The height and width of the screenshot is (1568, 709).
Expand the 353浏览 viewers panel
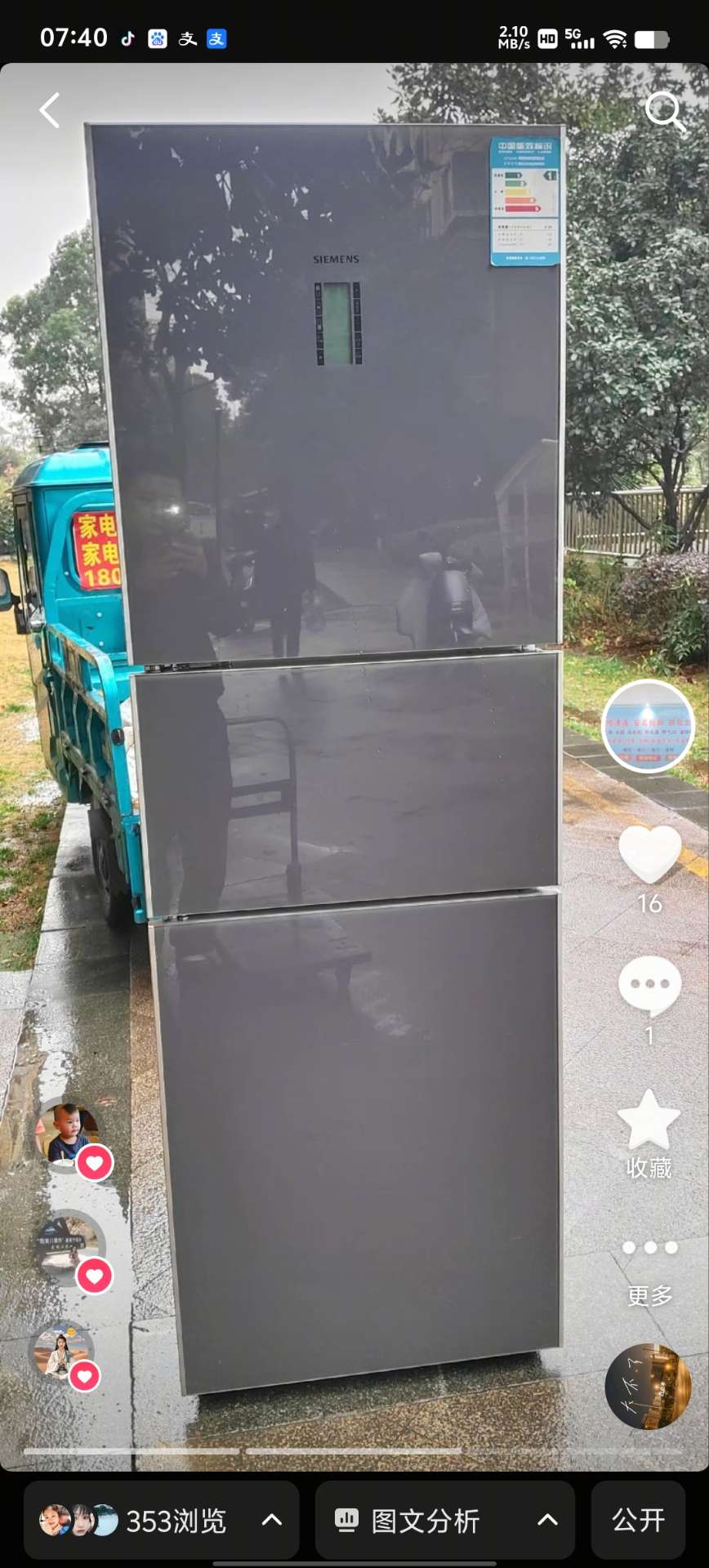click(x=161, y=1520)
